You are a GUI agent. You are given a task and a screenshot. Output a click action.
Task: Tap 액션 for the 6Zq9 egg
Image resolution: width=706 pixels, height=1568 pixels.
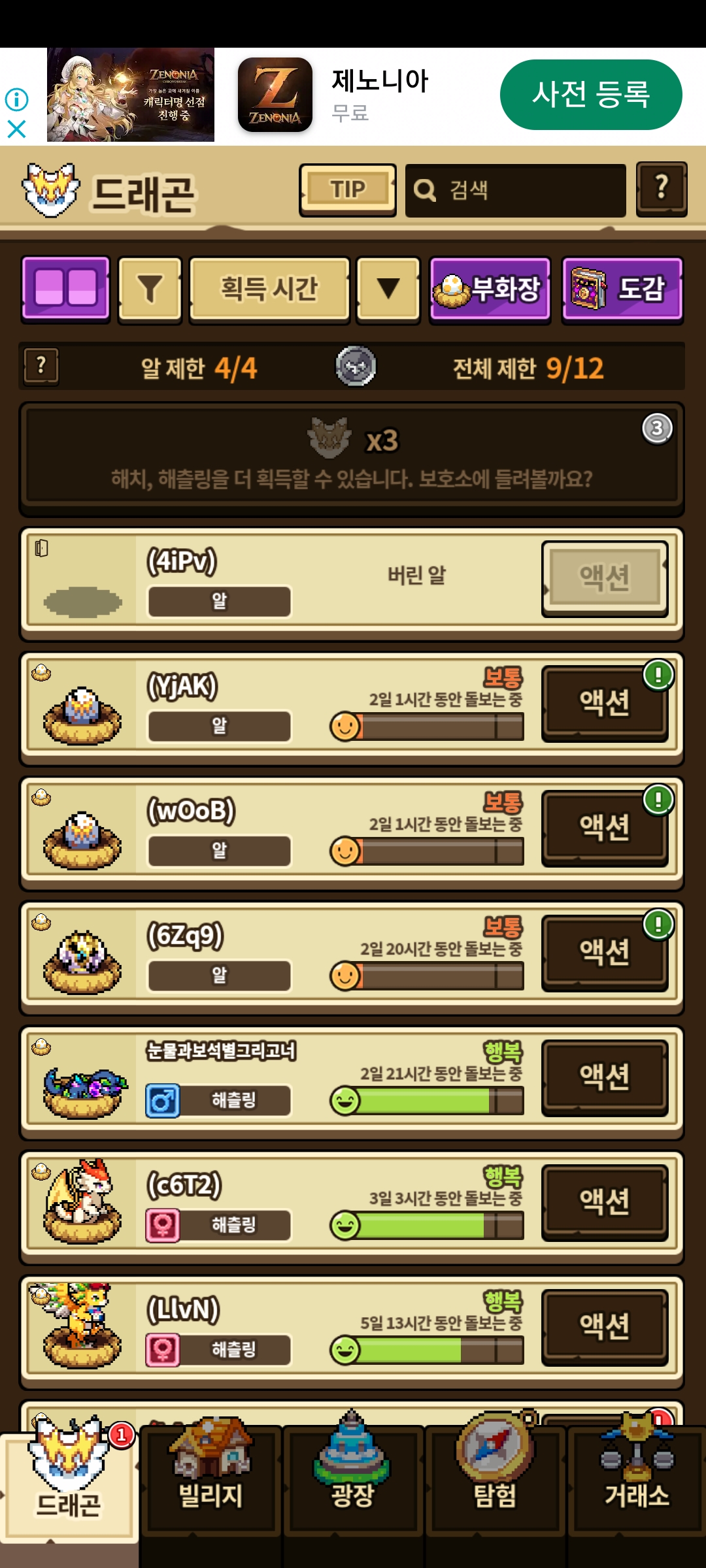pos(604,953)
